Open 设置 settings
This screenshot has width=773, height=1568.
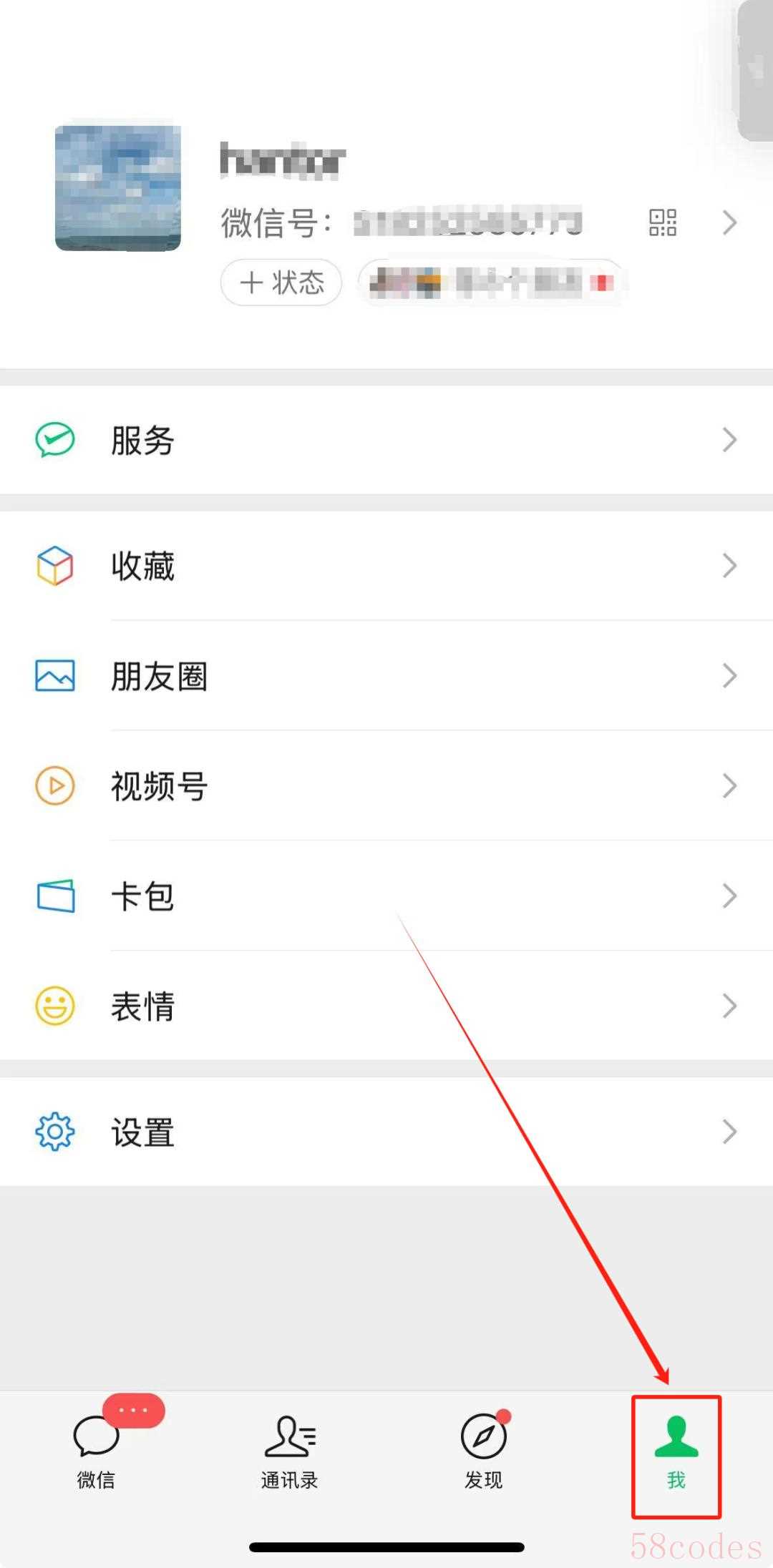click(386, 1132)
